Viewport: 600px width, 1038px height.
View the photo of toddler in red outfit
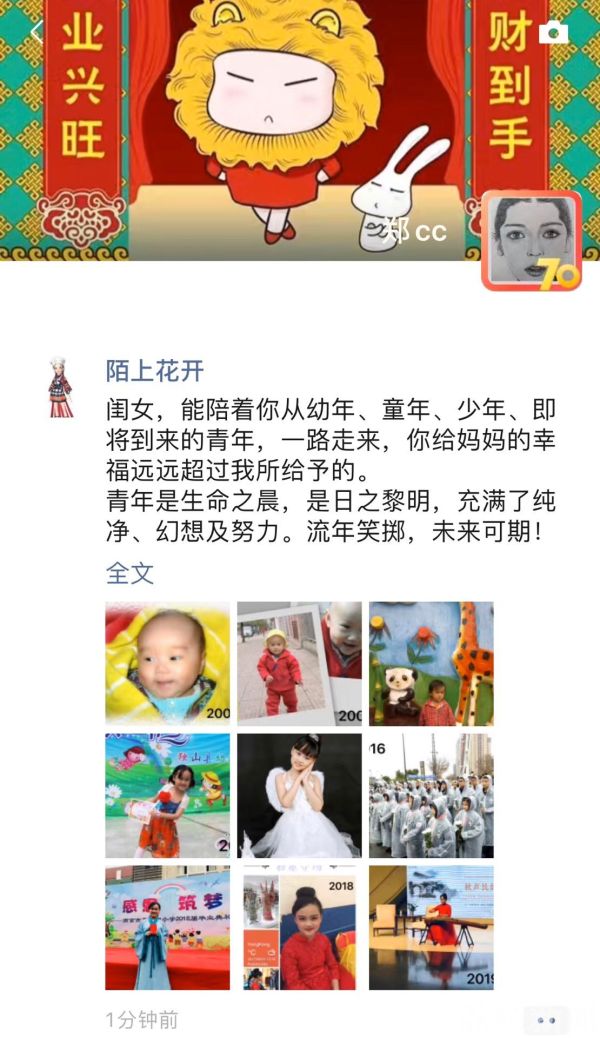point(299,663)
